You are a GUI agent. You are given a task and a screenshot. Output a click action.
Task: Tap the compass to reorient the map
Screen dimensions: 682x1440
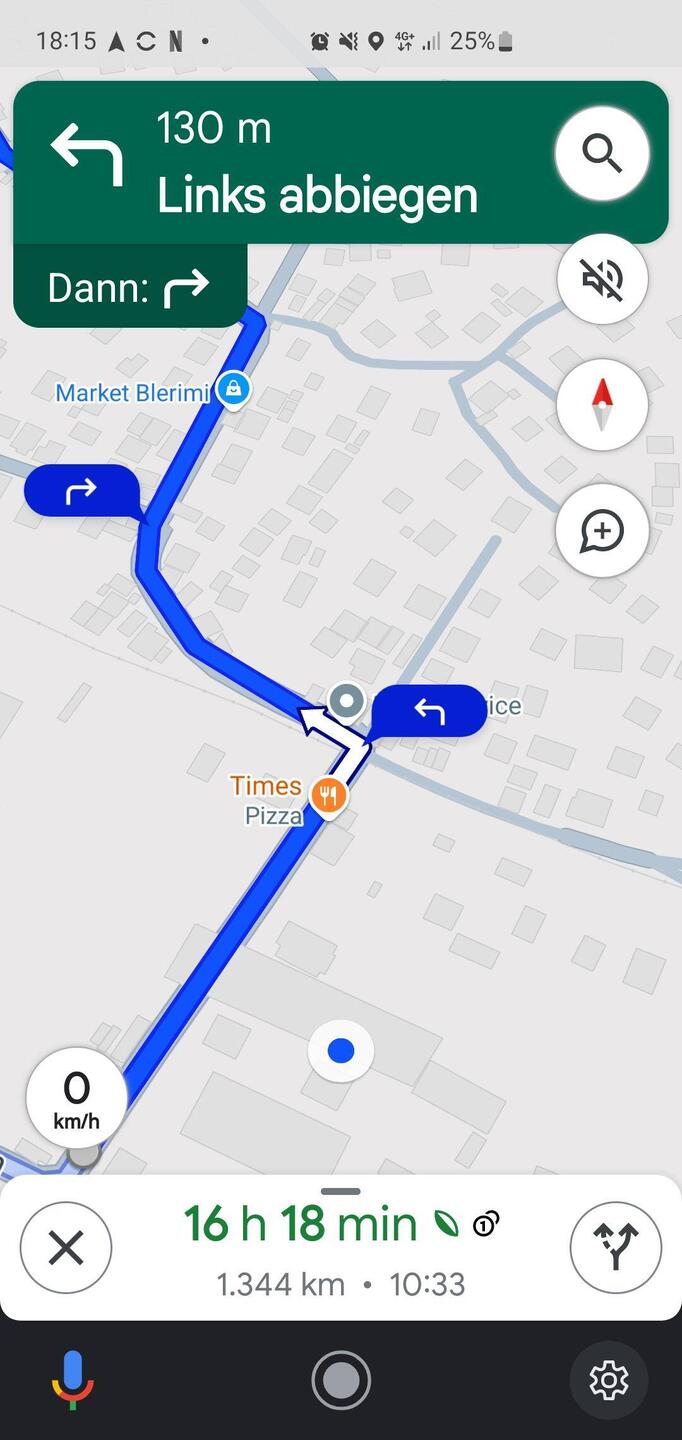[x=602, y=405]
